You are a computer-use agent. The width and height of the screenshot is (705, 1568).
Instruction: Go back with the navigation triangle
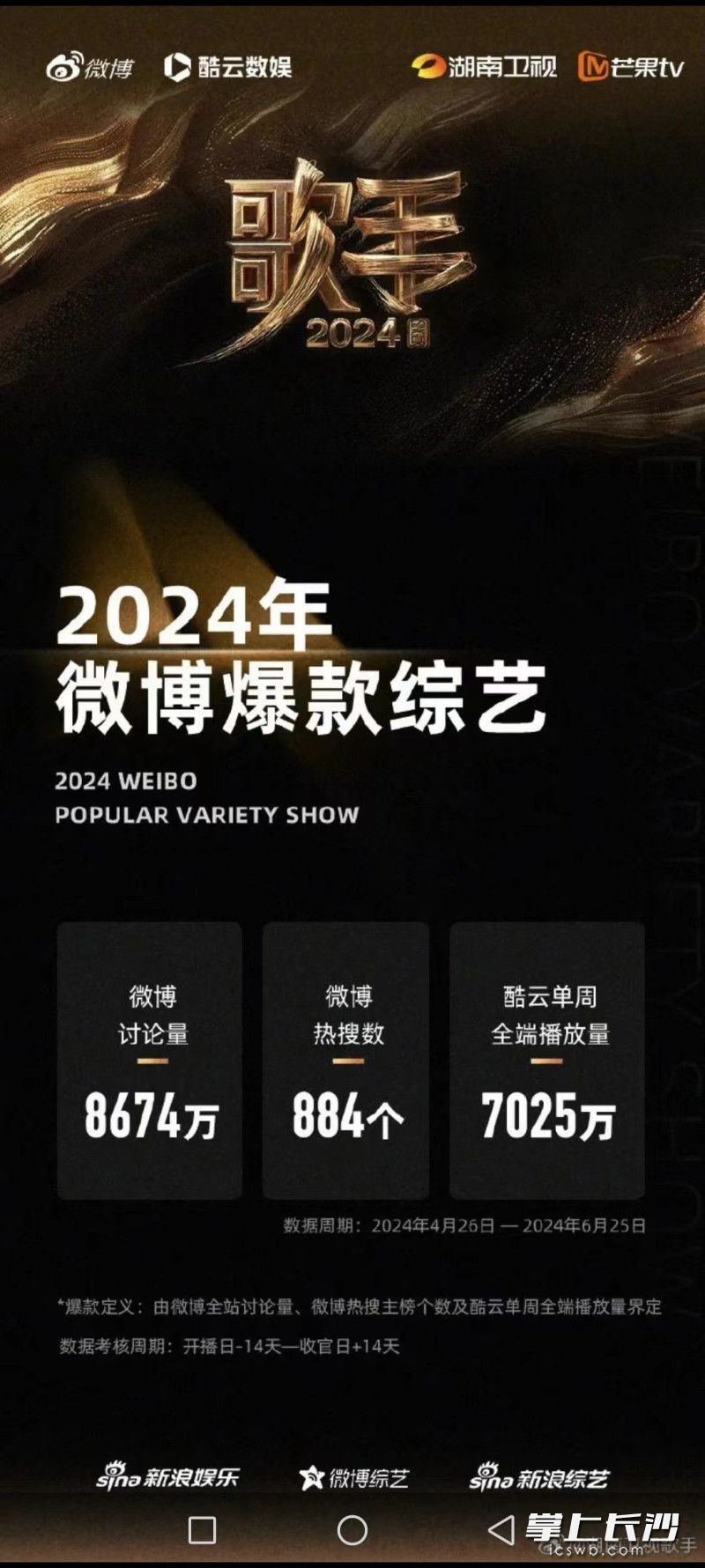click(x=501, y=1530)
